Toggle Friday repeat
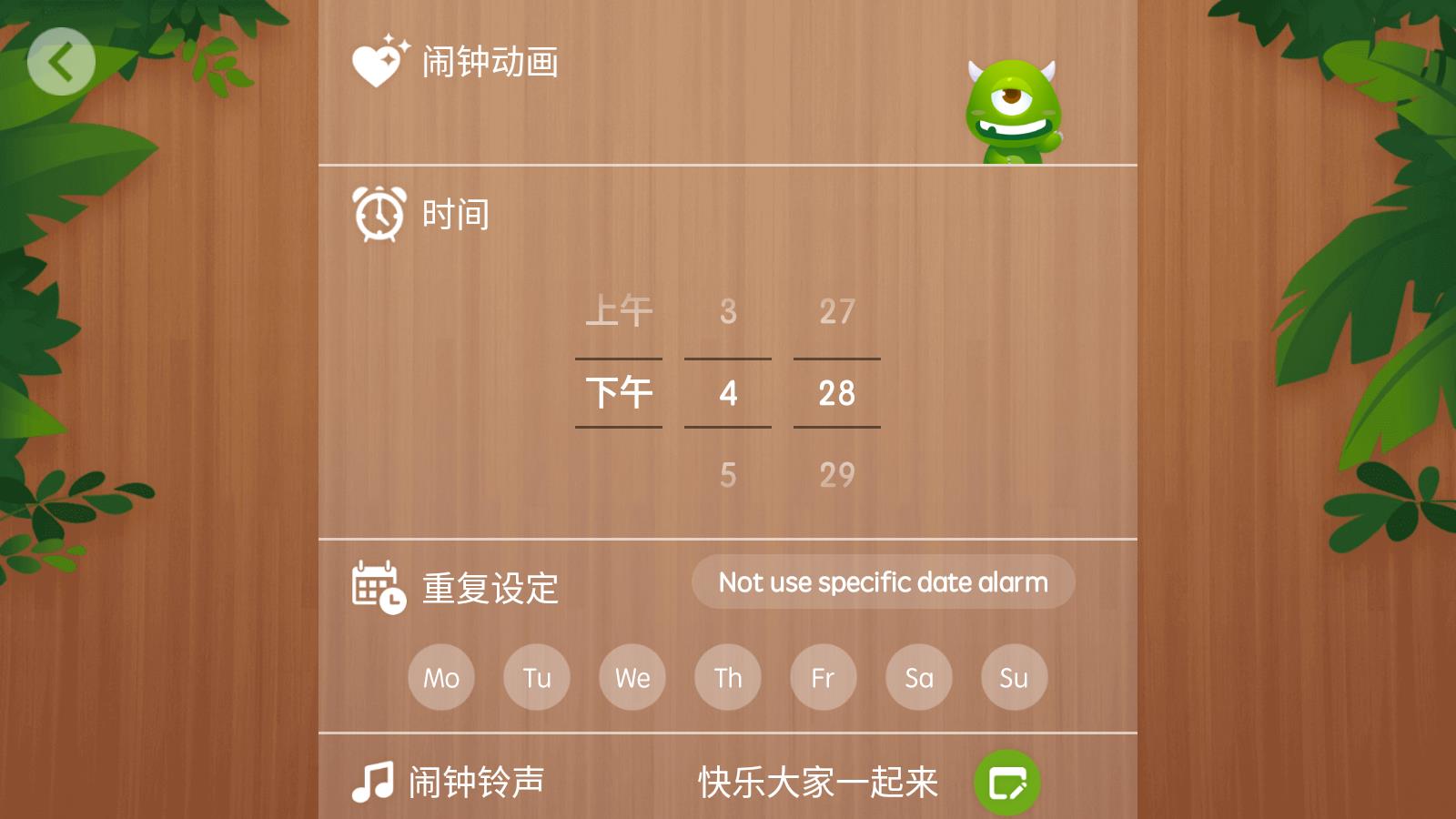Screen dimensions: 1456x819 823,677
